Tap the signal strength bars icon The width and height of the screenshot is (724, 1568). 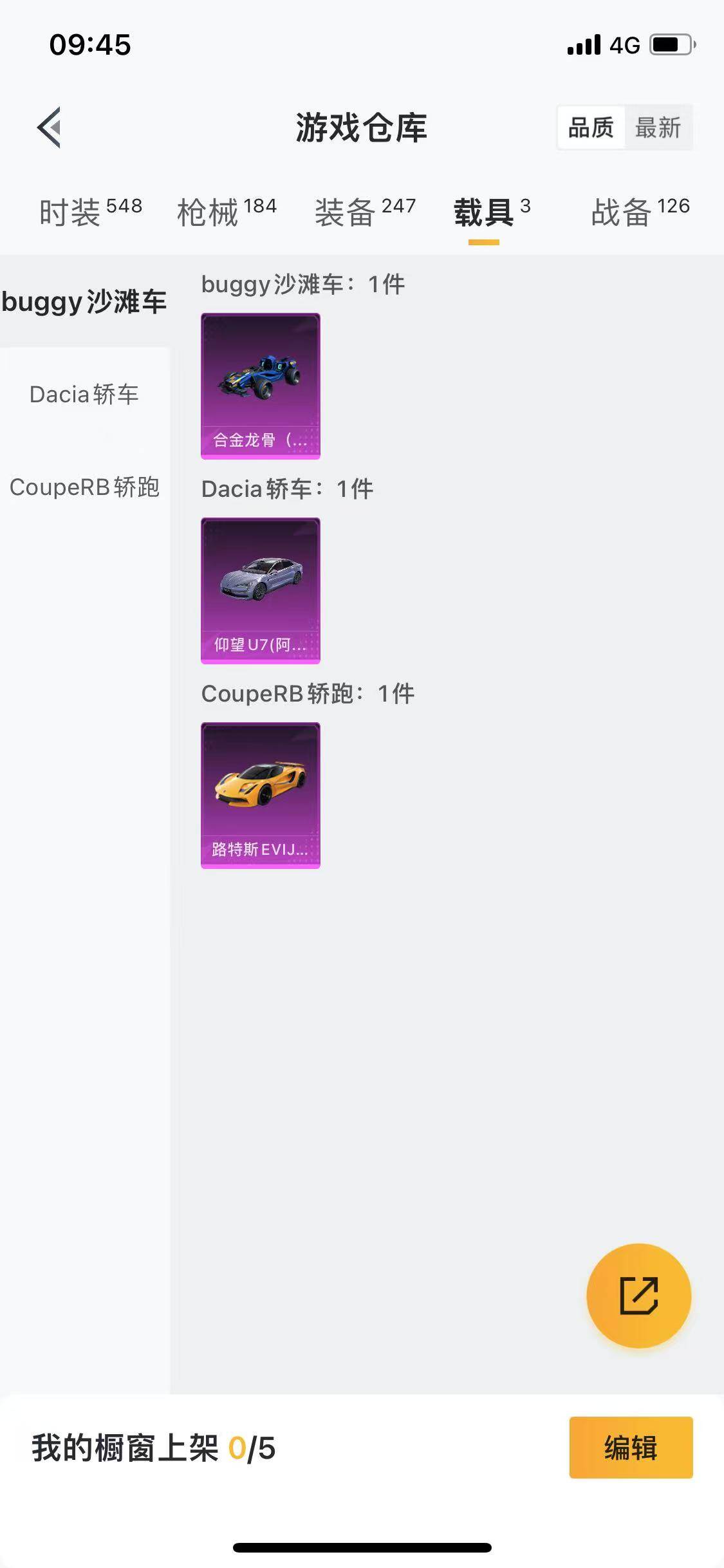584,45
